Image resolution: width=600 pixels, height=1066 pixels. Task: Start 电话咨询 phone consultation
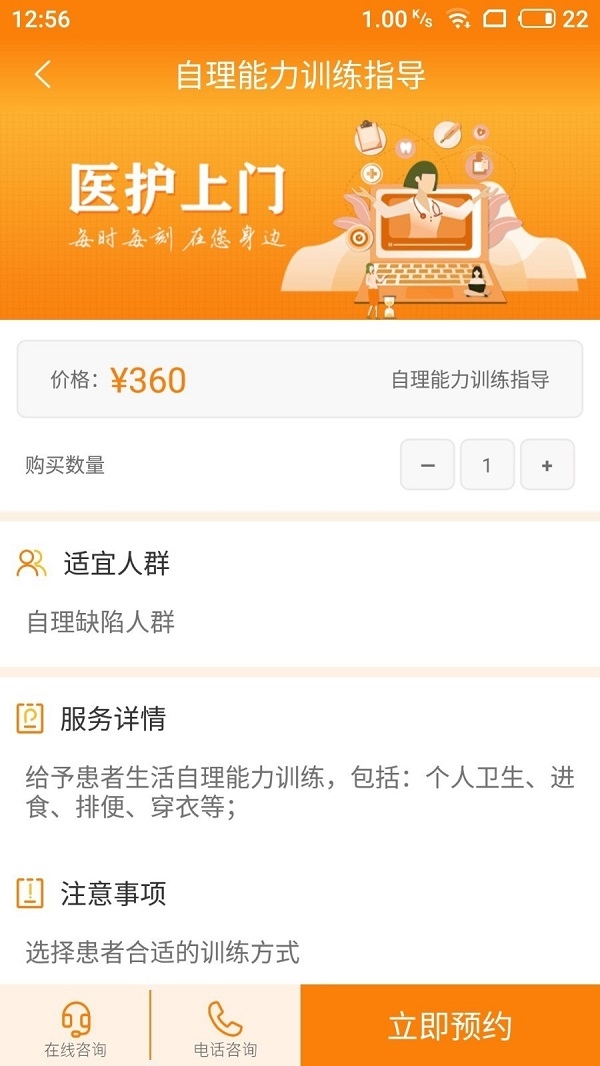225,1027
